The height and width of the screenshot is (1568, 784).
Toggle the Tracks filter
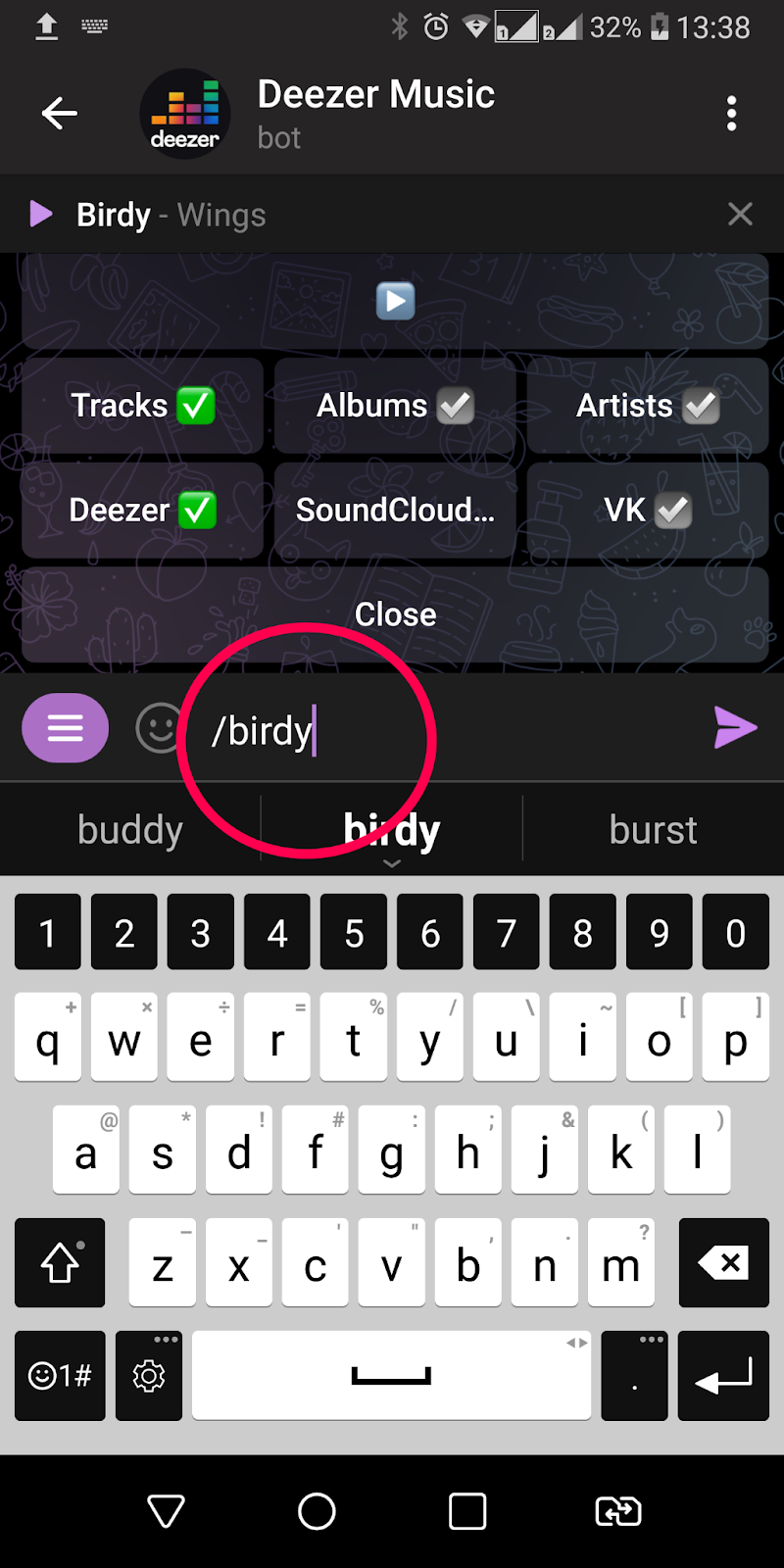143,406
